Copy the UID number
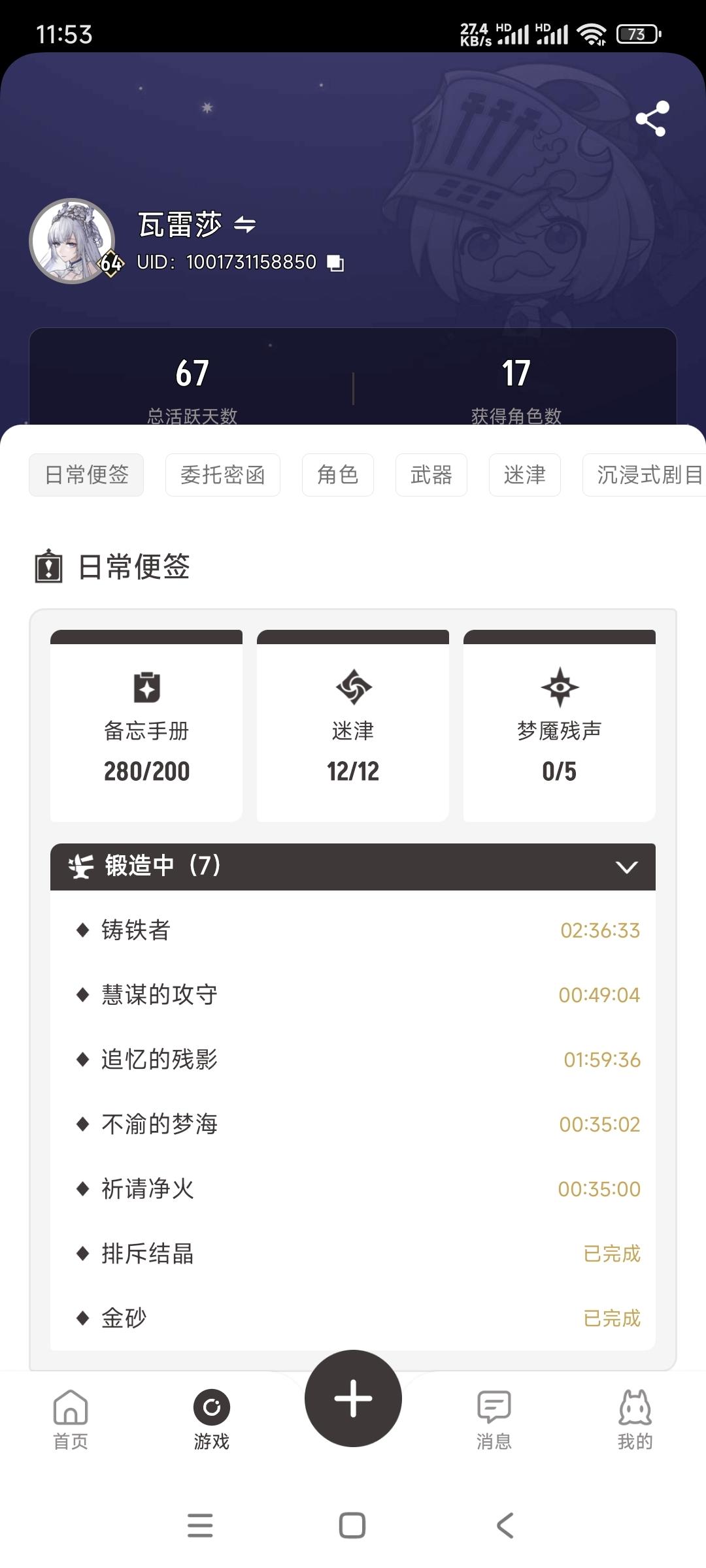Screen dimensions: 706x1568 [x=335, y=263]
